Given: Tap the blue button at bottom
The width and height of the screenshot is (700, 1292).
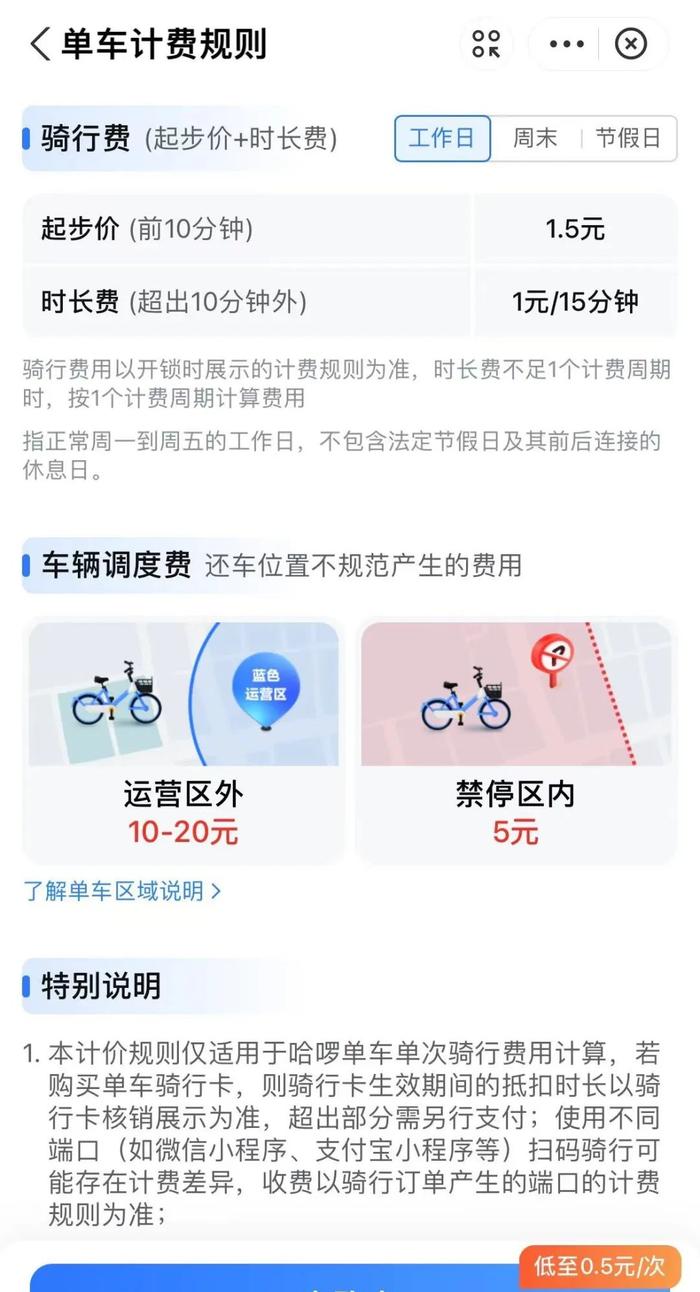Looking at the screenshot, I should click(300, 1278).
